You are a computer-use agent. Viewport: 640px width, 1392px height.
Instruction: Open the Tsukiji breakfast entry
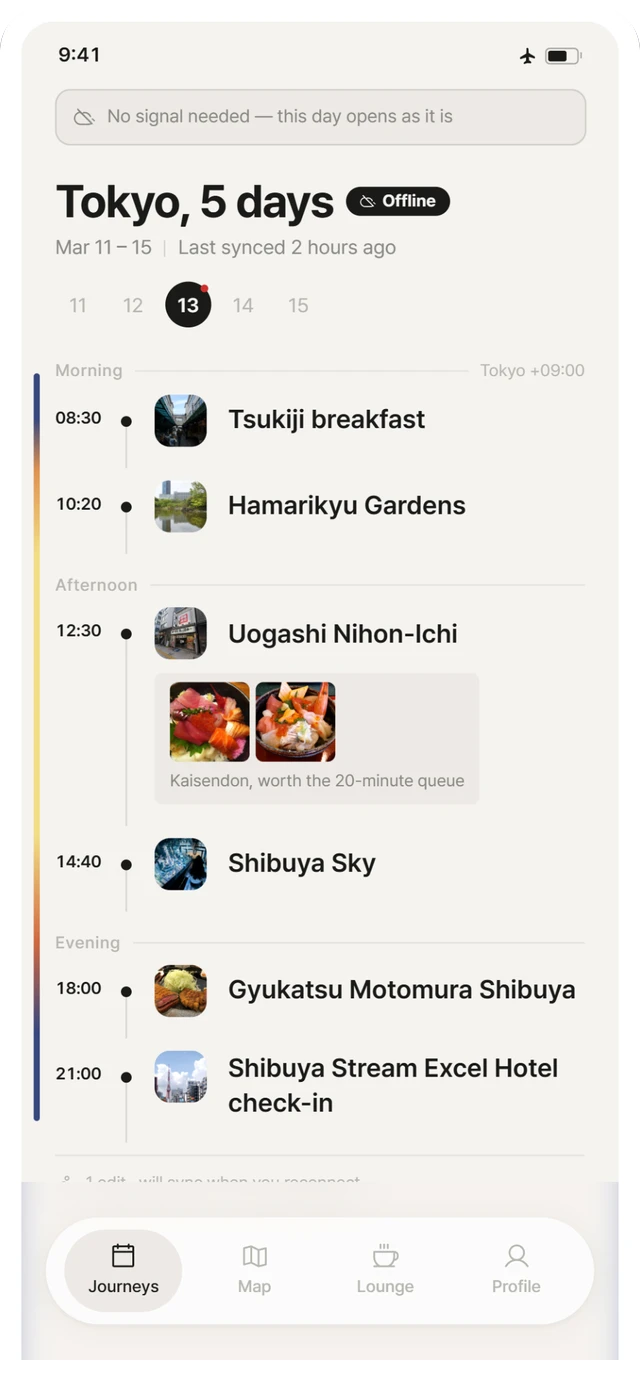pyautogui.click(x=320, y=420)
